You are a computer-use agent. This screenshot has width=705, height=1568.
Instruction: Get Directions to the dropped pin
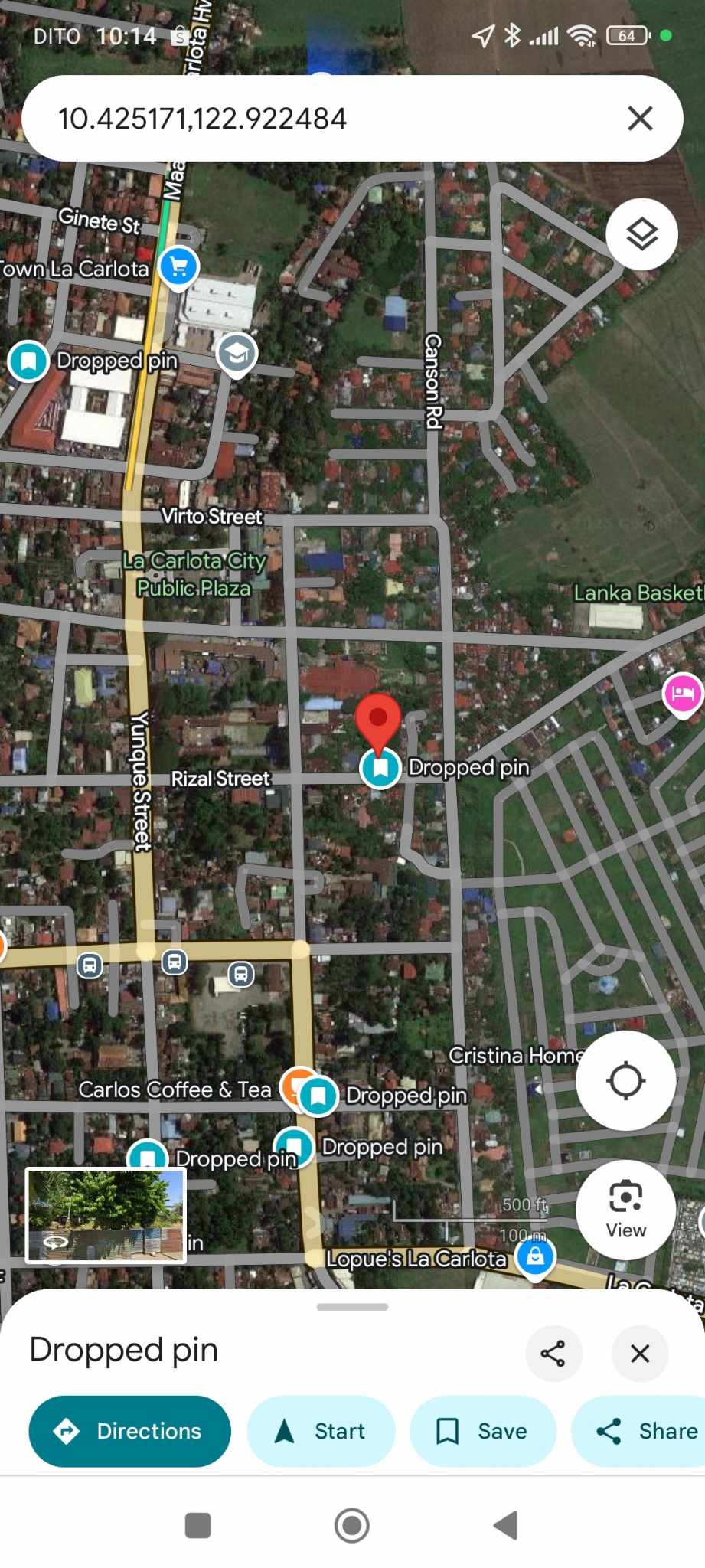click(x=129, y=1431)
